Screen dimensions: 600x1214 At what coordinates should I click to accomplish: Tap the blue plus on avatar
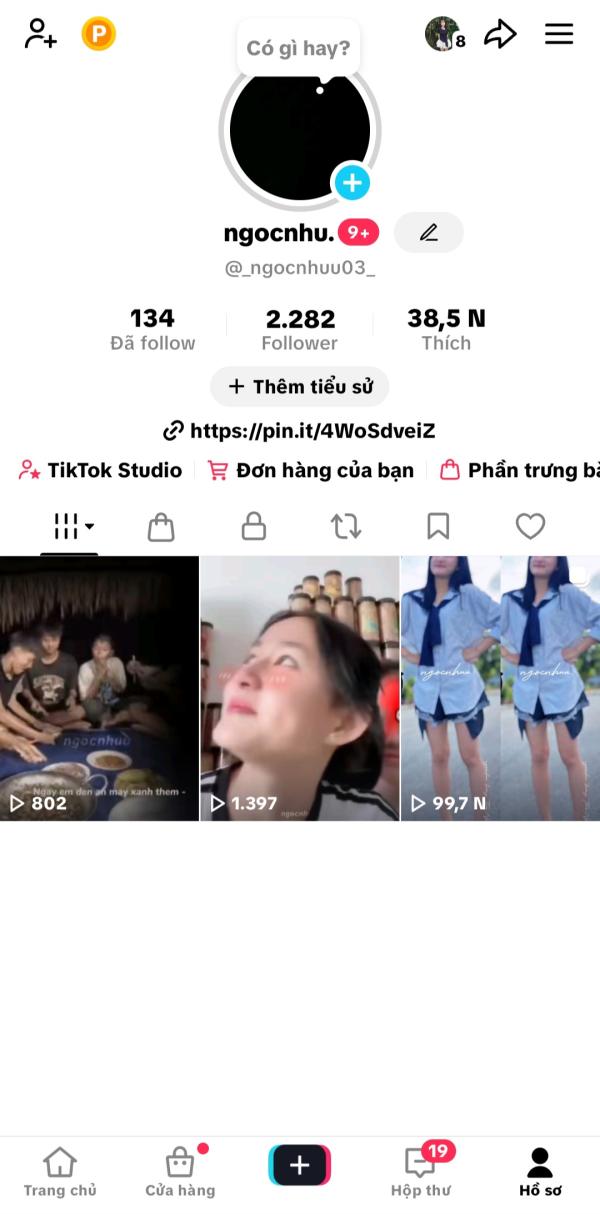351,182
